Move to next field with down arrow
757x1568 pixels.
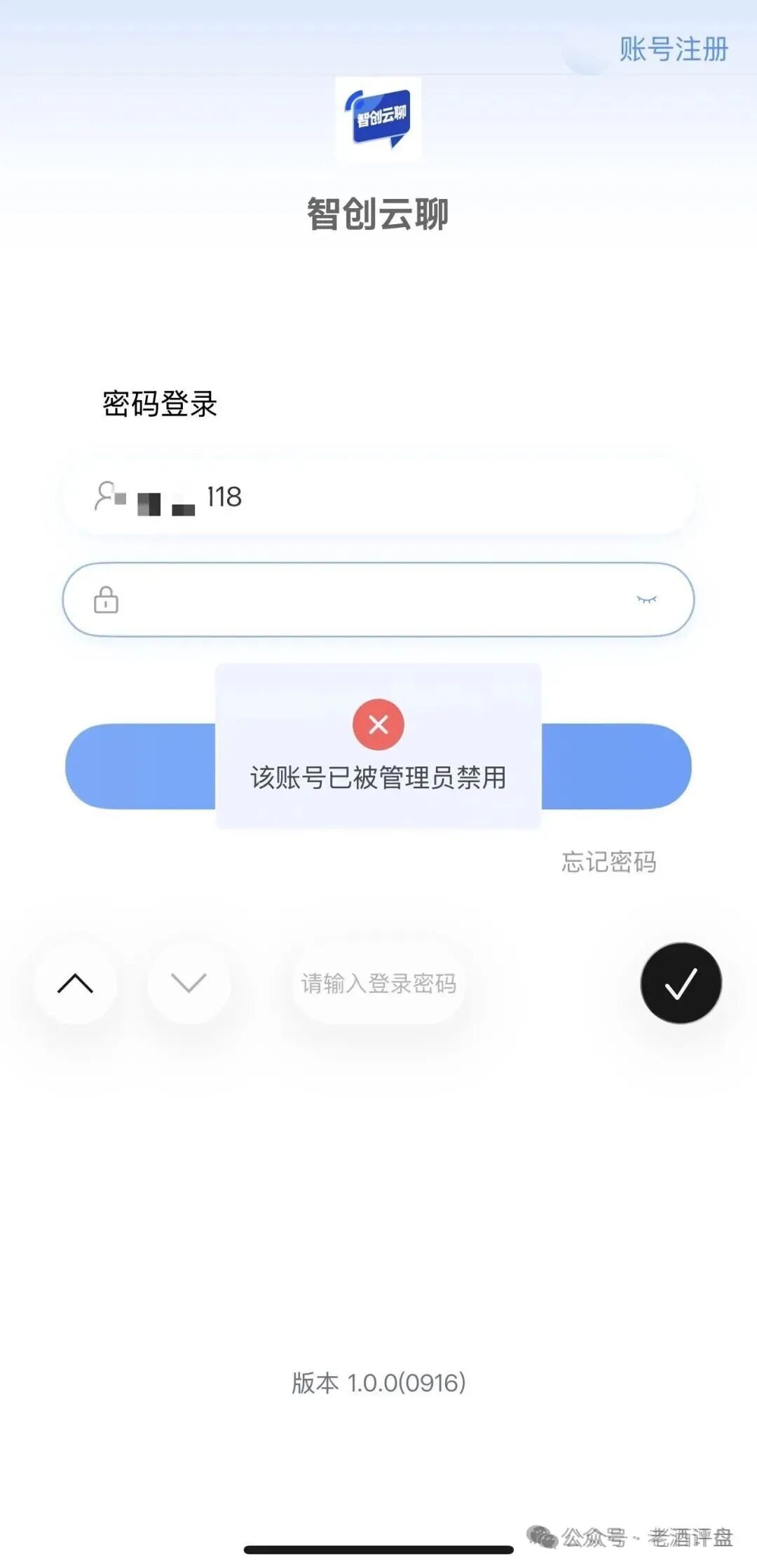(189, 983)
